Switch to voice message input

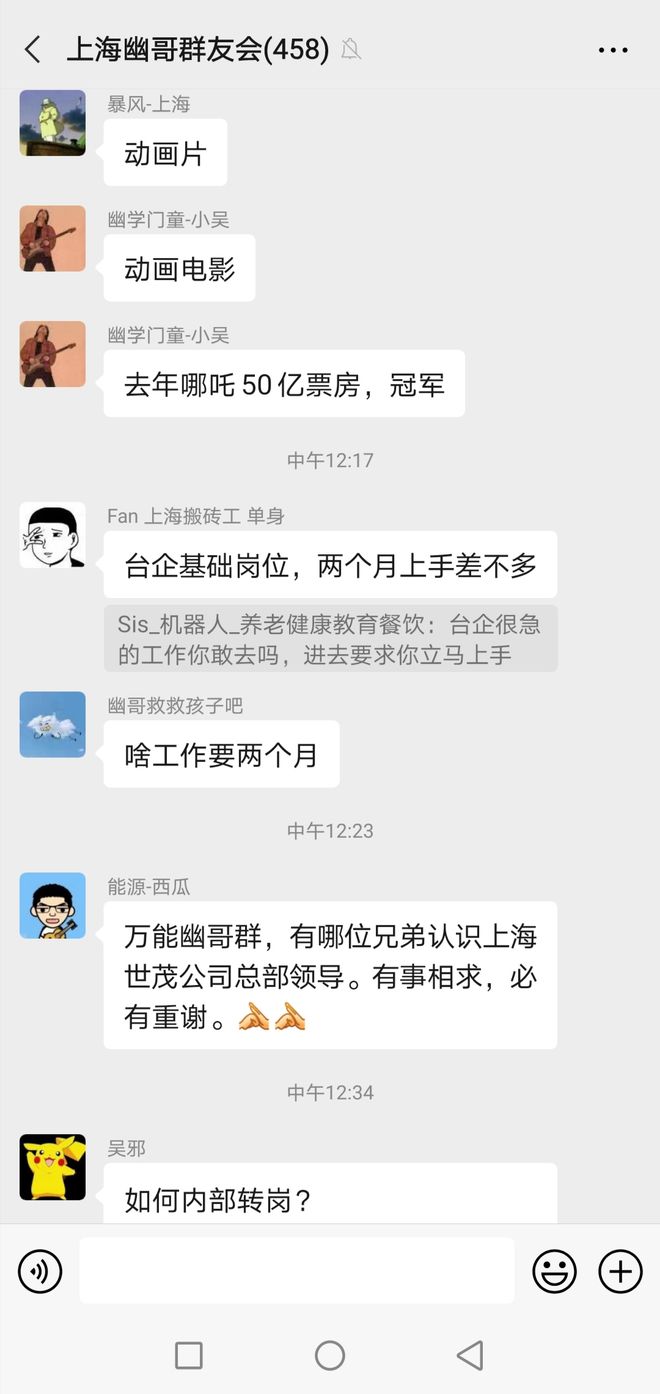click(x=40, y=1271)
